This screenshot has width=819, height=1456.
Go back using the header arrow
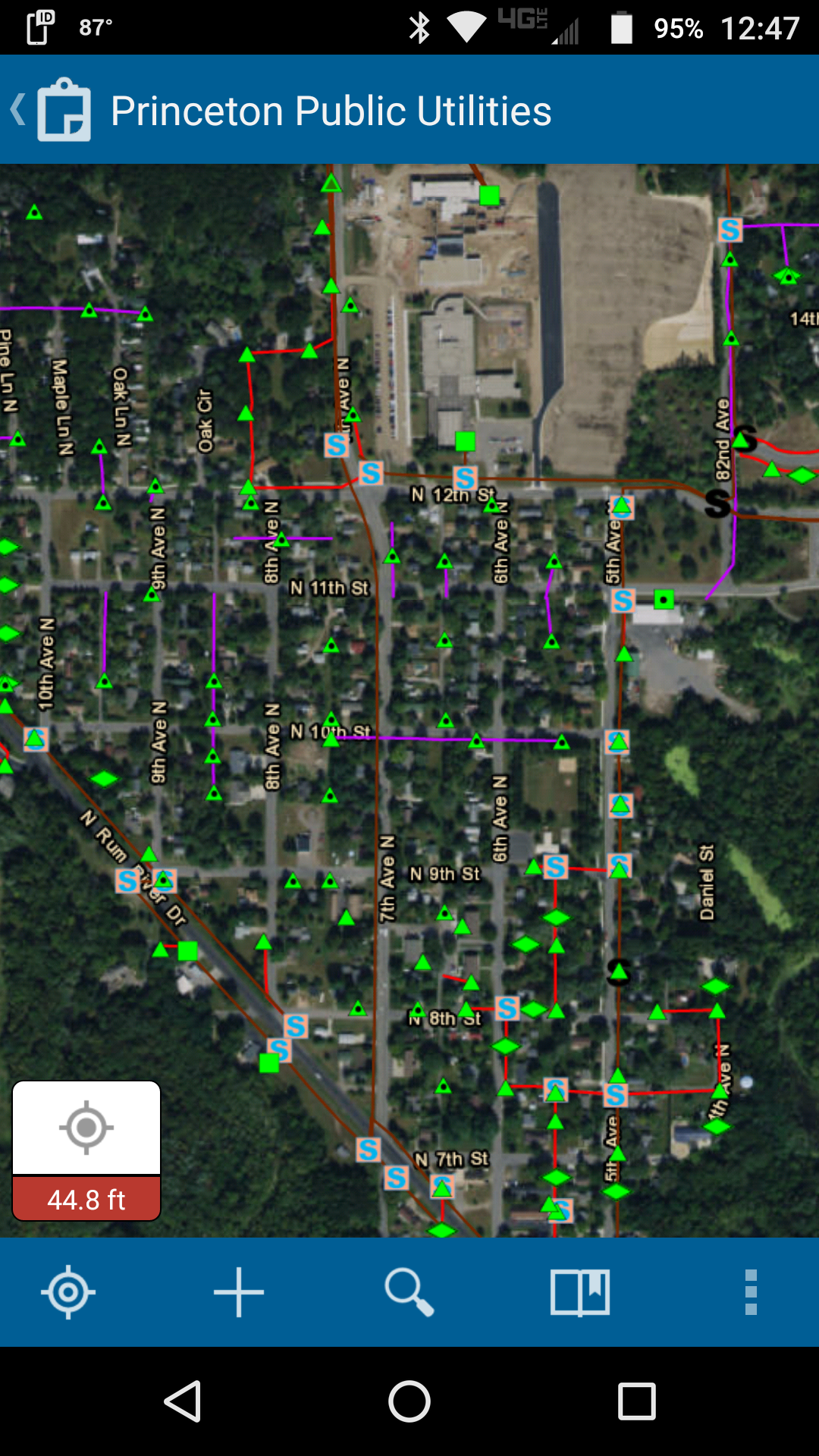pyautogui.click(x=18, y=110)
